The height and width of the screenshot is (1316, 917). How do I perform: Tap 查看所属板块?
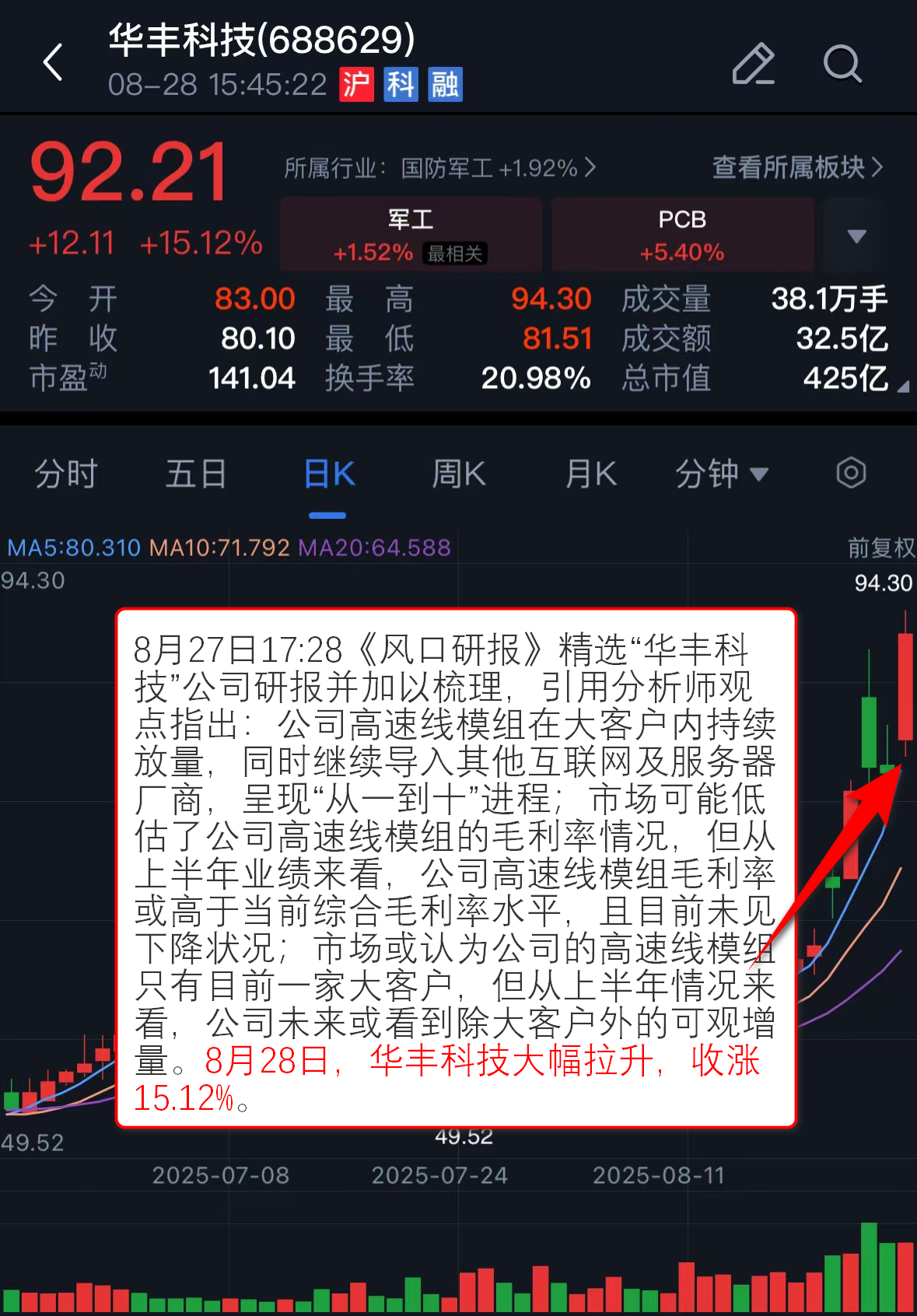point(798,167)
